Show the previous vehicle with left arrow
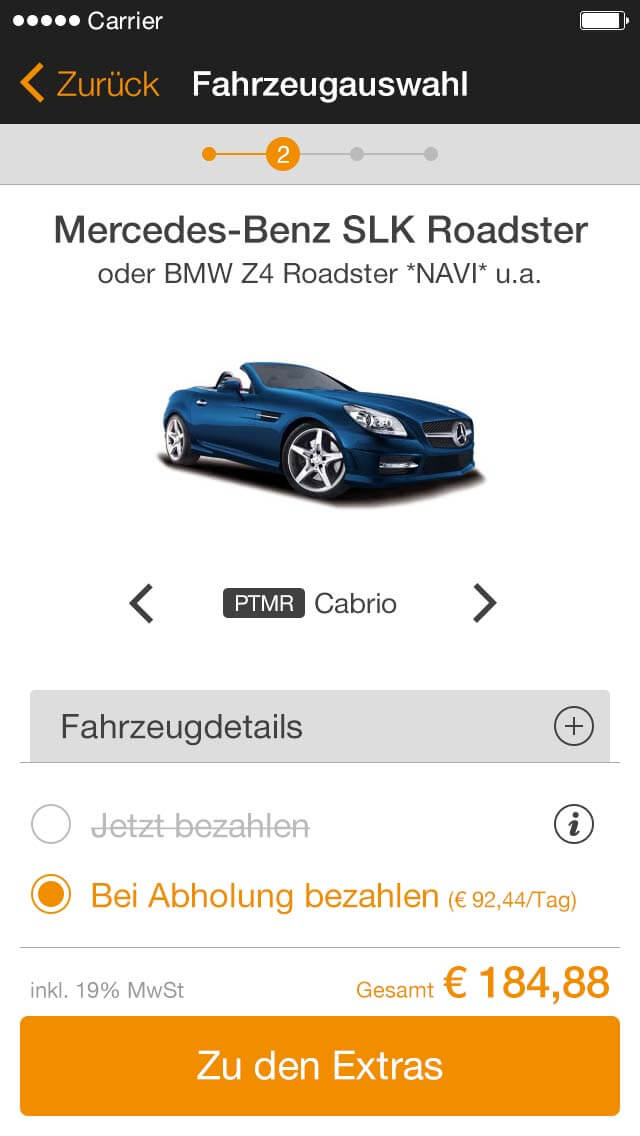Image resolution: width=640 pixels, height=1136 pixels. [x=143, y=603]
